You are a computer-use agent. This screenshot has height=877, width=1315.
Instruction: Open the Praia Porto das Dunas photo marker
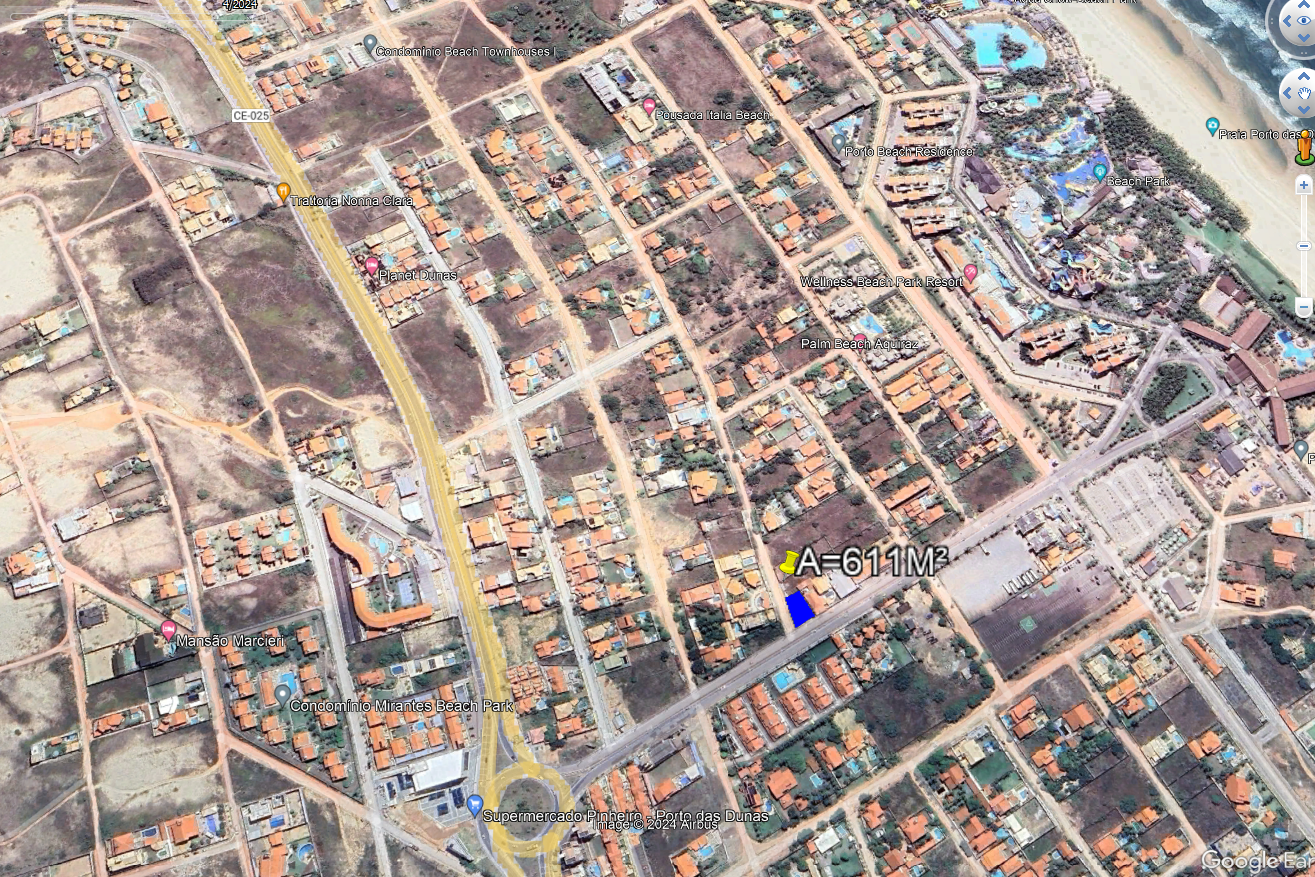[1212, 126]
